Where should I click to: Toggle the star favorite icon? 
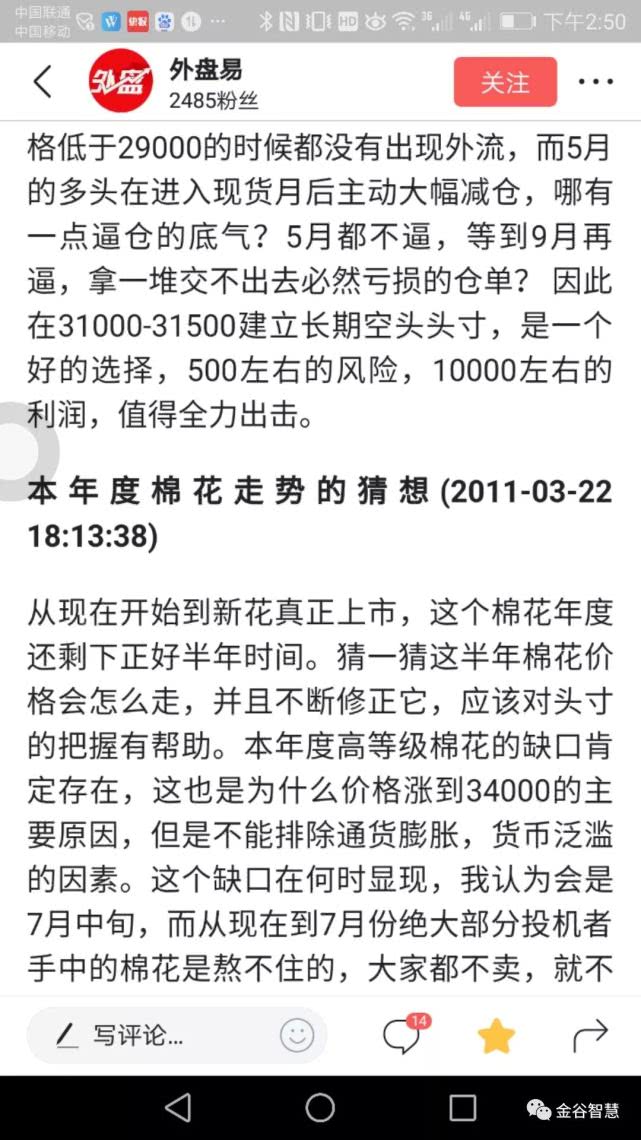496,1036
